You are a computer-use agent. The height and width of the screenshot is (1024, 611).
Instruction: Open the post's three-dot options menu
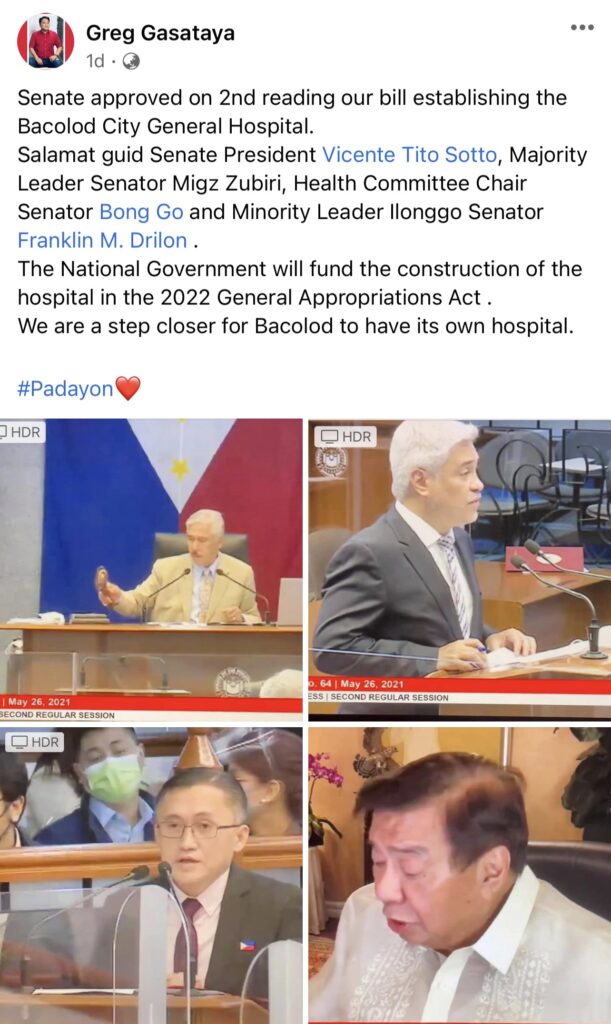[x=582, y=27]
